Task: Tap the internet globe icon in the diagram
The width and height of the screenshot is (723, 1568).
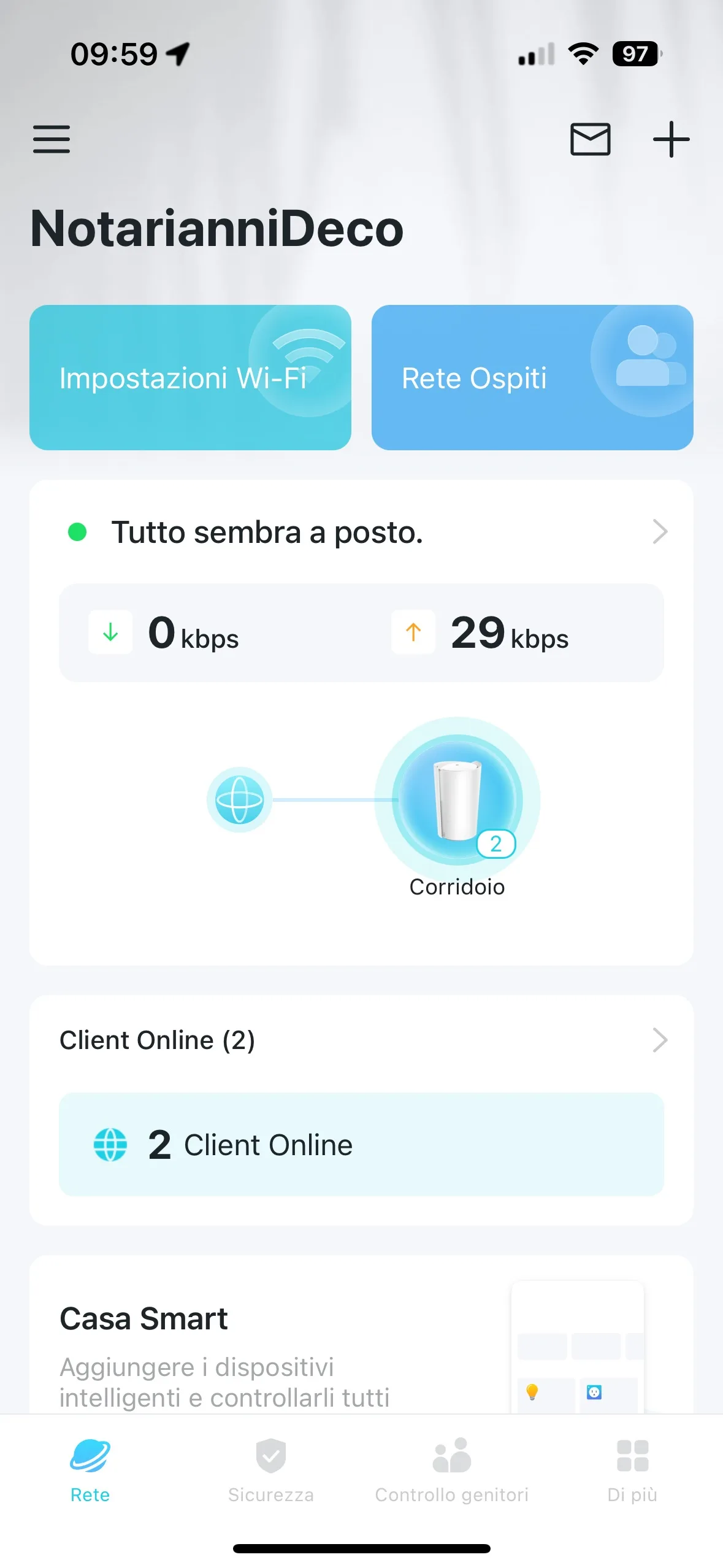Action: 239,800
